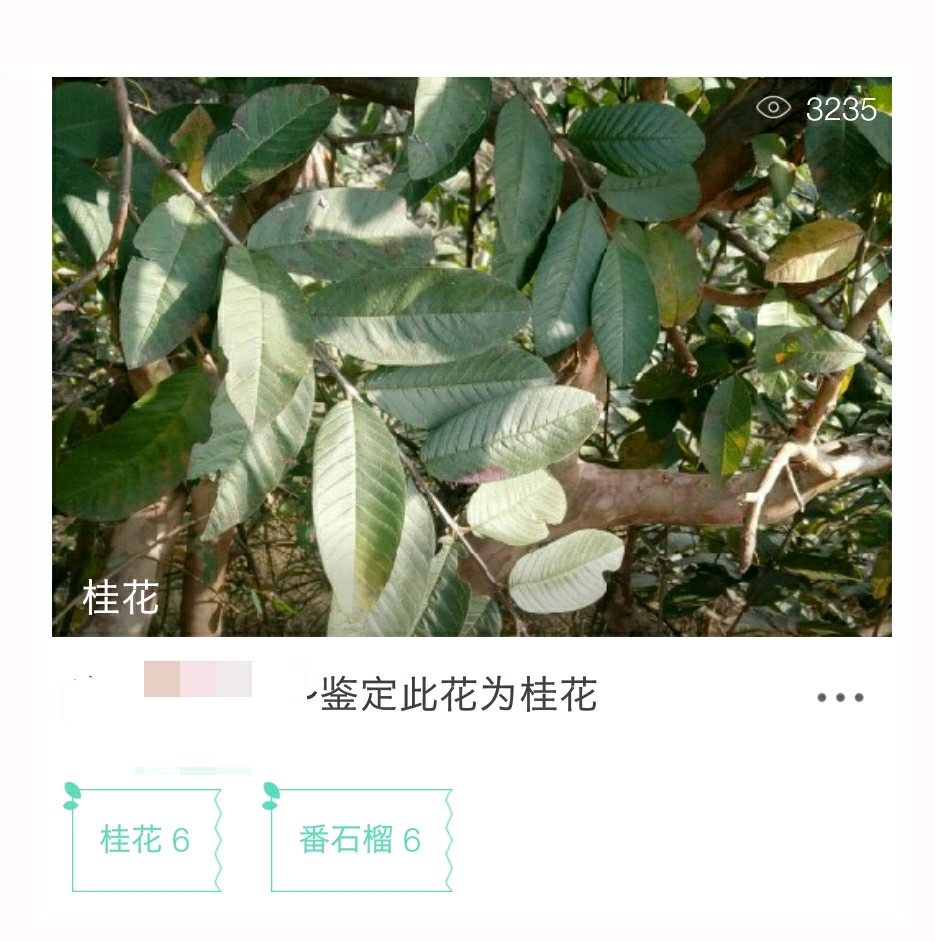The image size is (935, 941).
Task: Select the 番石榴 6 identification tag
Action: click(x=360, y=840)
